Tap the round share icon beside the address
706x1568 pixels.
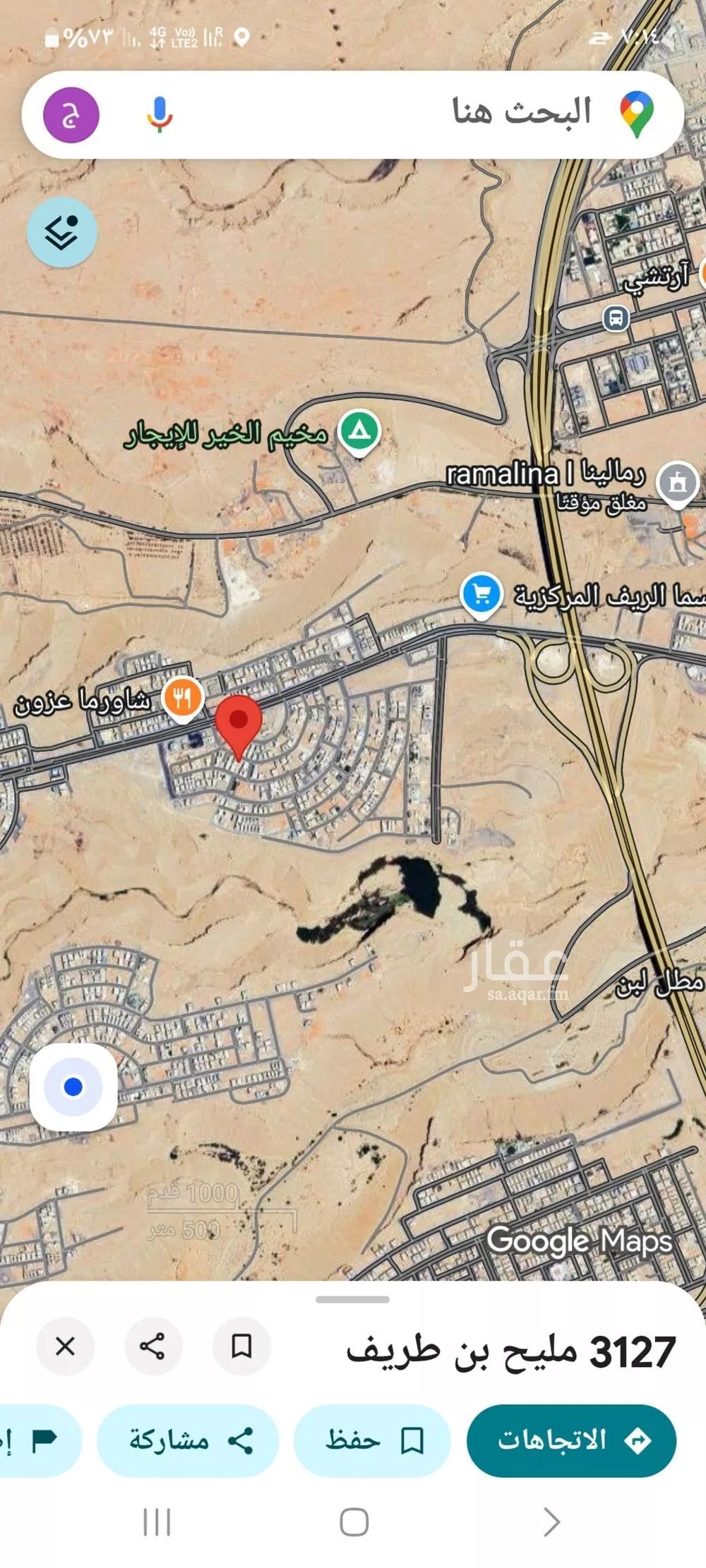click(x=152, y=1346)
